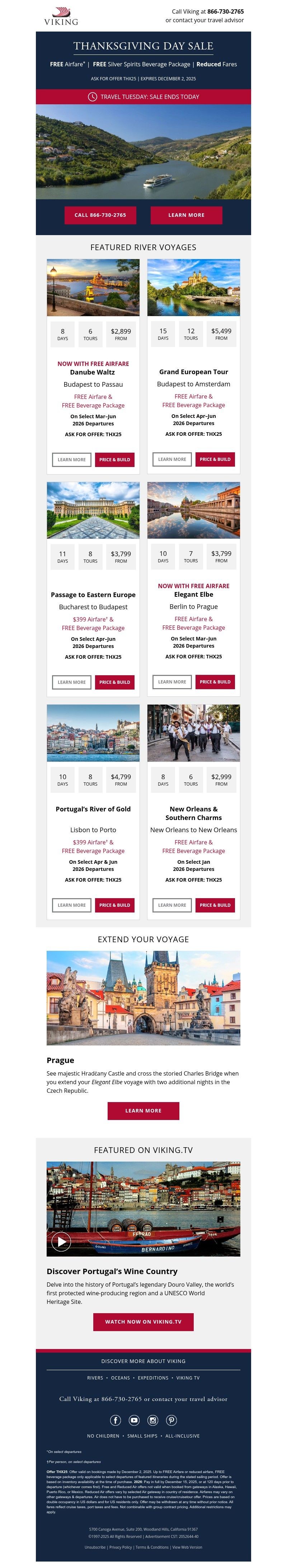Visit Viking's Facebook page
The image size is (287, 1568).
click(x=115, y=1420)
